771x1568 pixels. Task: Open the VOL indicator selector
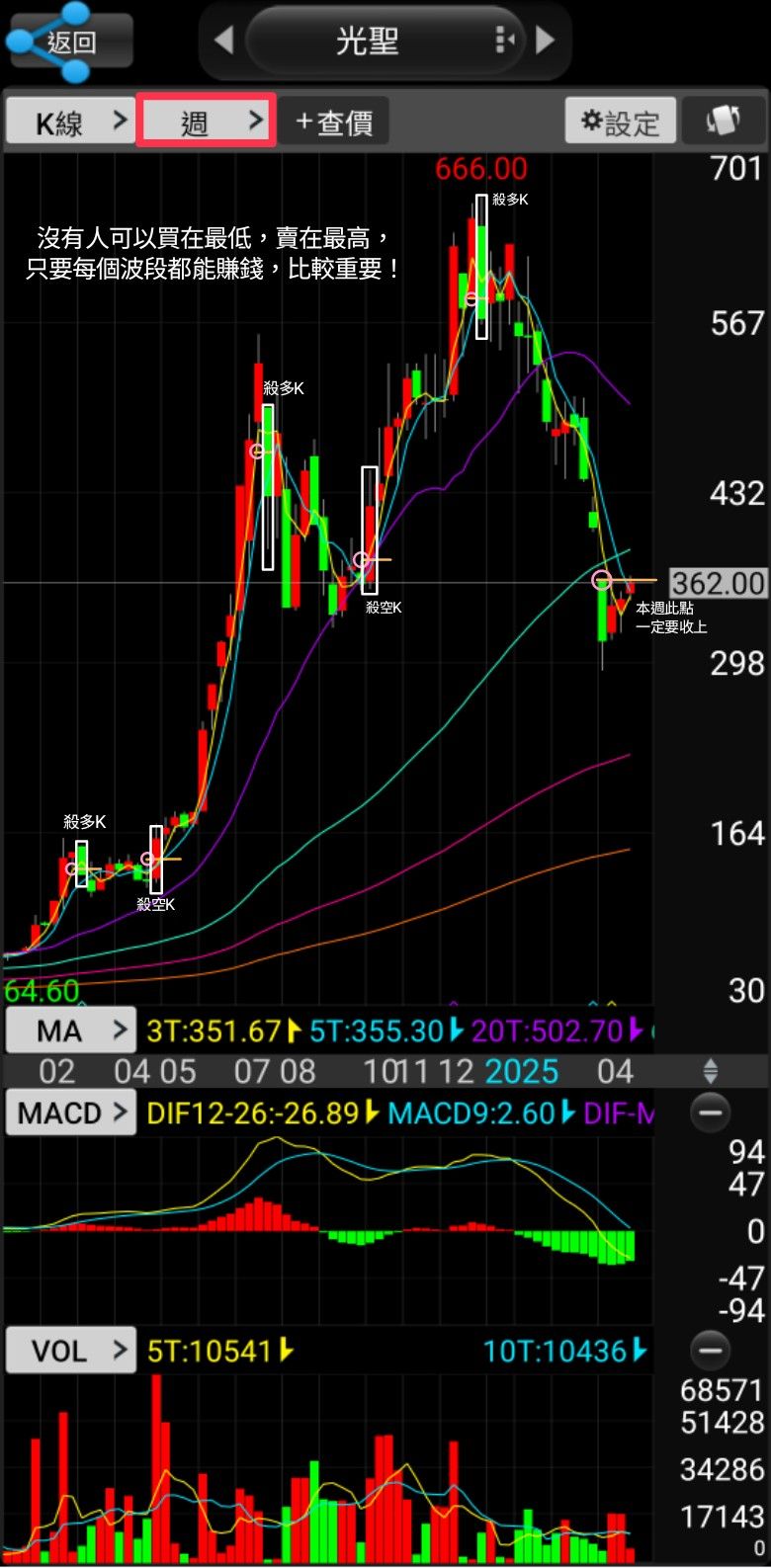70,1350
